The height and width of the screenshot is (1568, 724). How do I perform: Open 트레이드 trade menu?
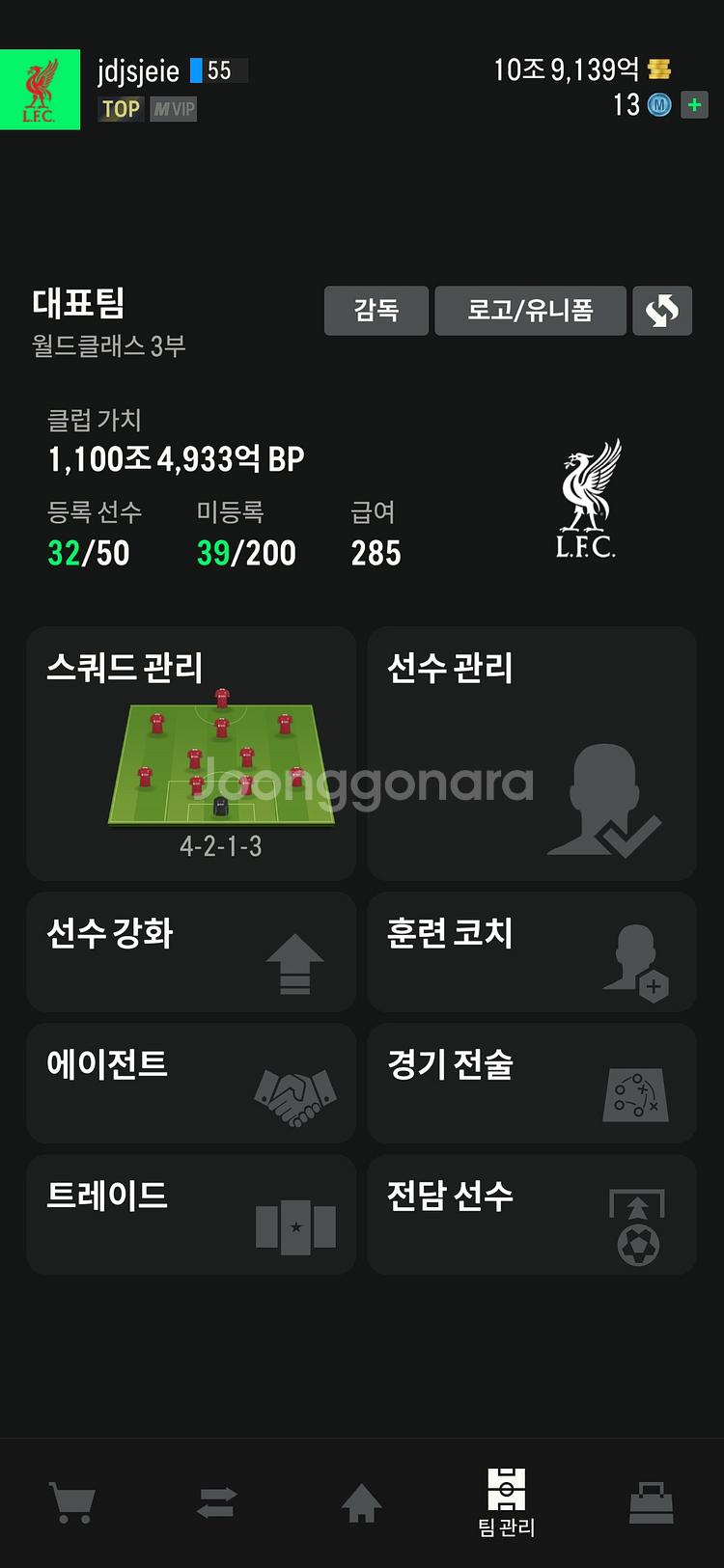(x=191, y=1214)
